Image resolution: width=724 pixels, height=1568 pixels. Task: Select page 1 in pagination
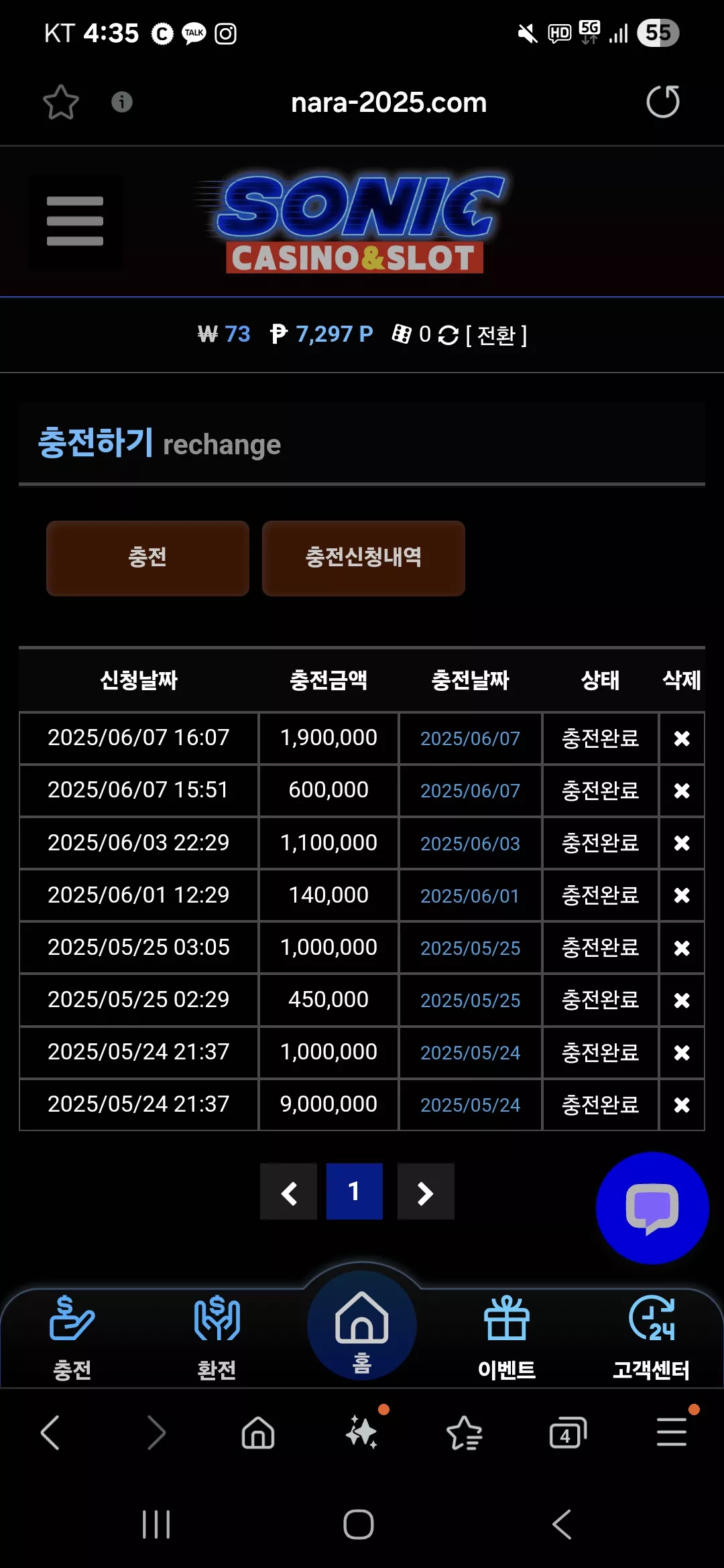354,1191
